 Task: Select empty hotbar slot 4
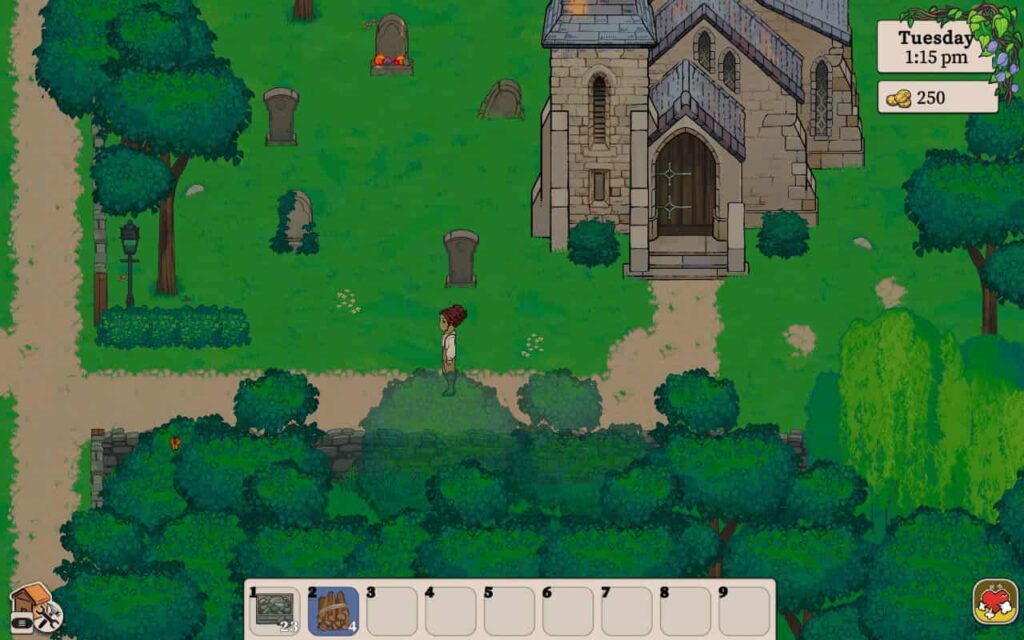[451, 611]
